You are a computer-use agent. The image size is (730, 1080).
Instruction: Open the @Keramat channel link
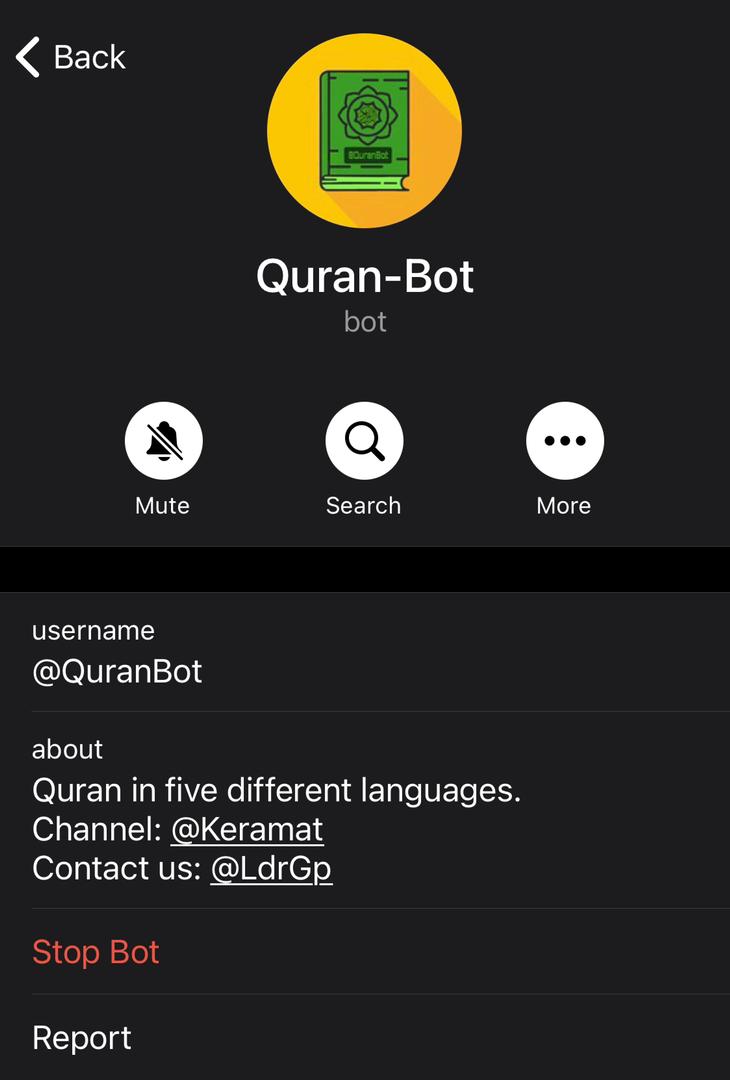tap(247, 829)
